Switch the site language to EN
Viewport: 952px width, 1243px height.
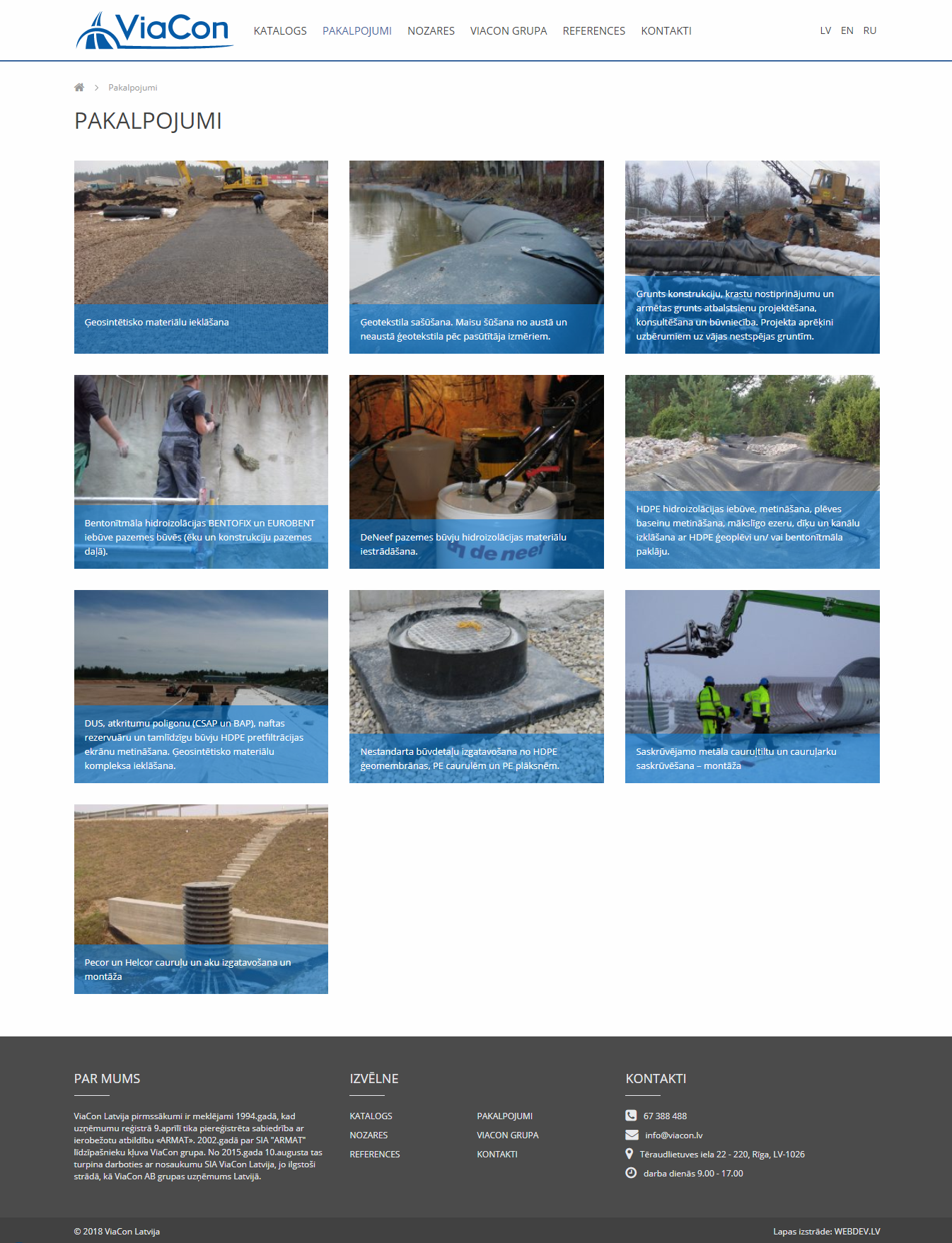tap(847, 30)
